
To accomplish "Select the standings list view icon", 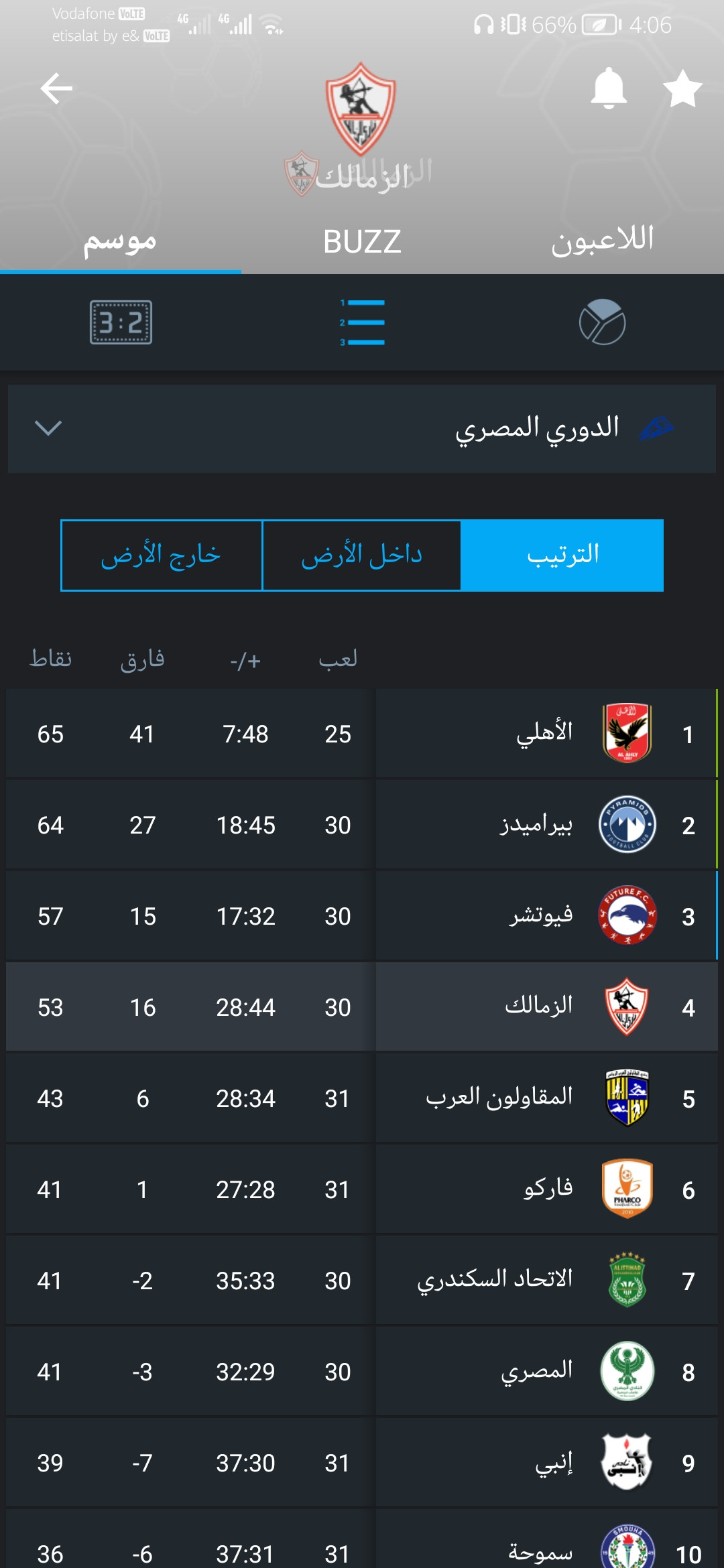I will tap(362, 322).
